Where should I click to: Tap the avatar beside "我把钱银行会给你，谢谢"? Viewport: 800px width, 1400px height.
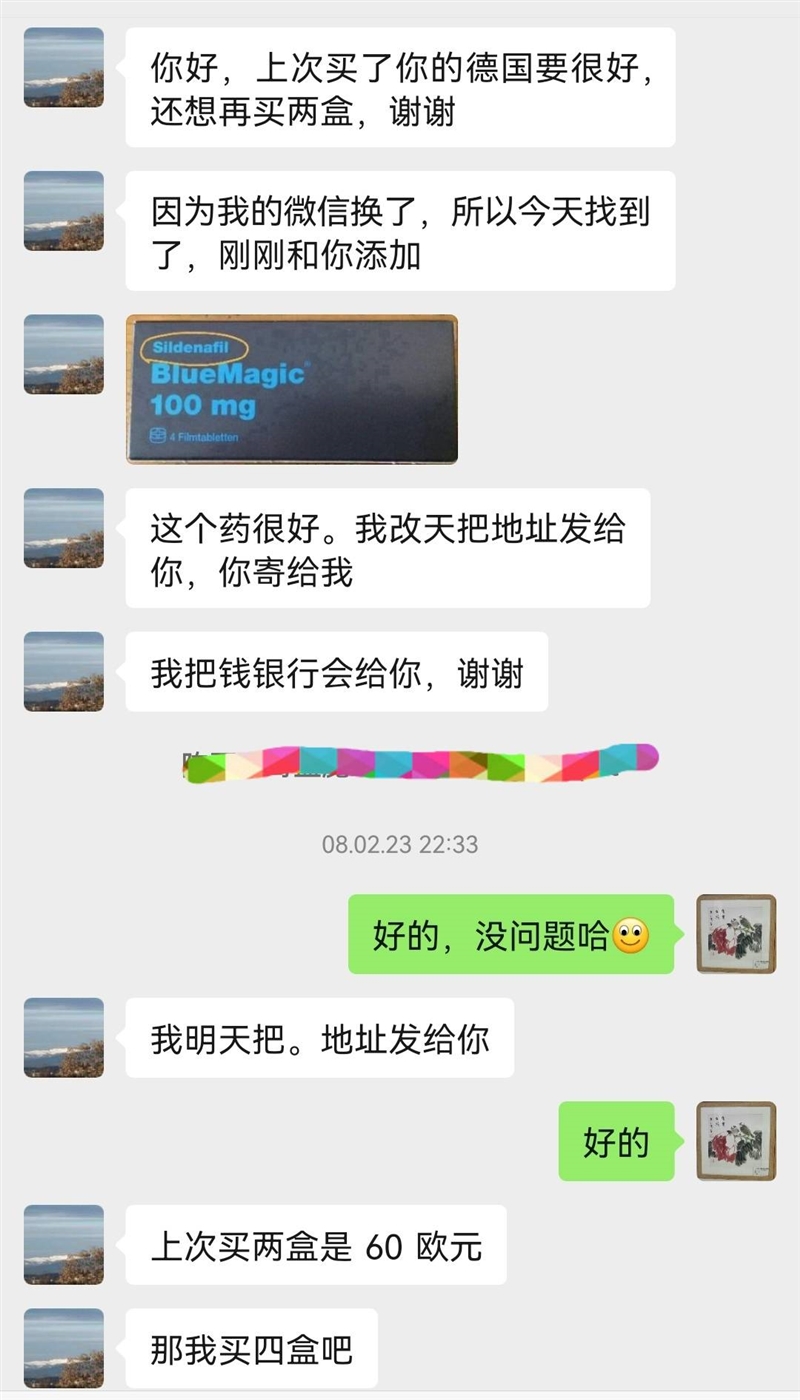[x=62, y=671]
